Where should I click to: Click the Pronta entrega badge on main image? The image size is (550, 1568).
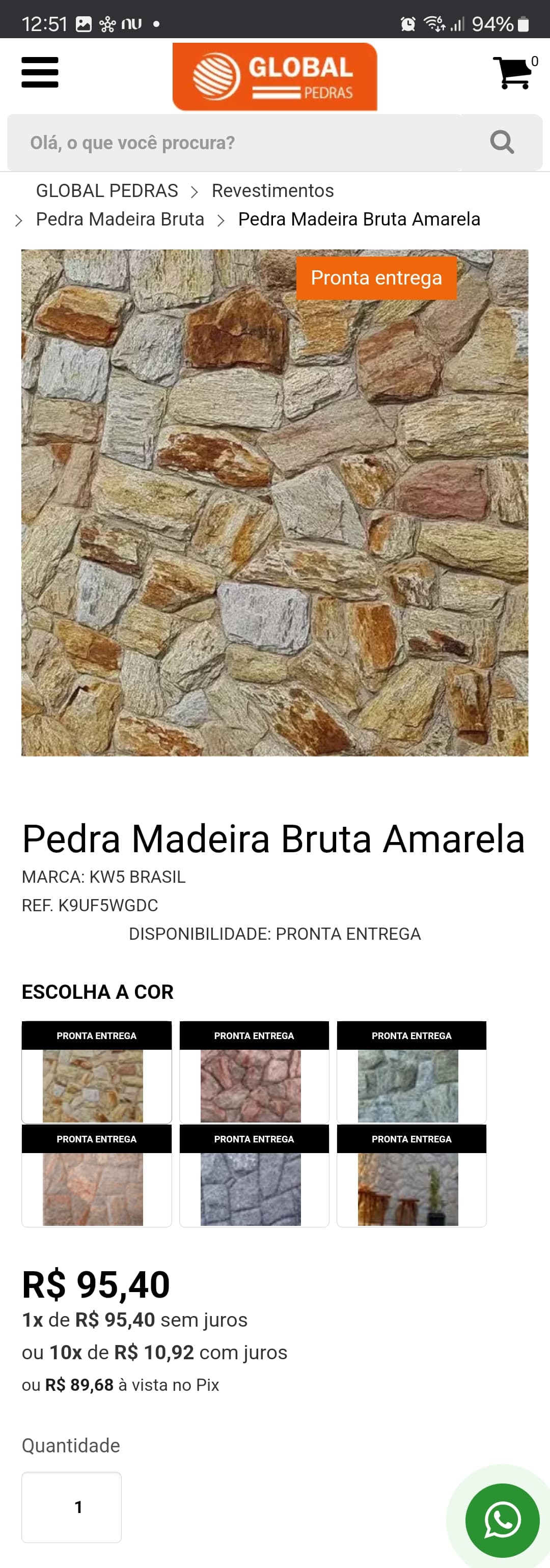point(376,278)
